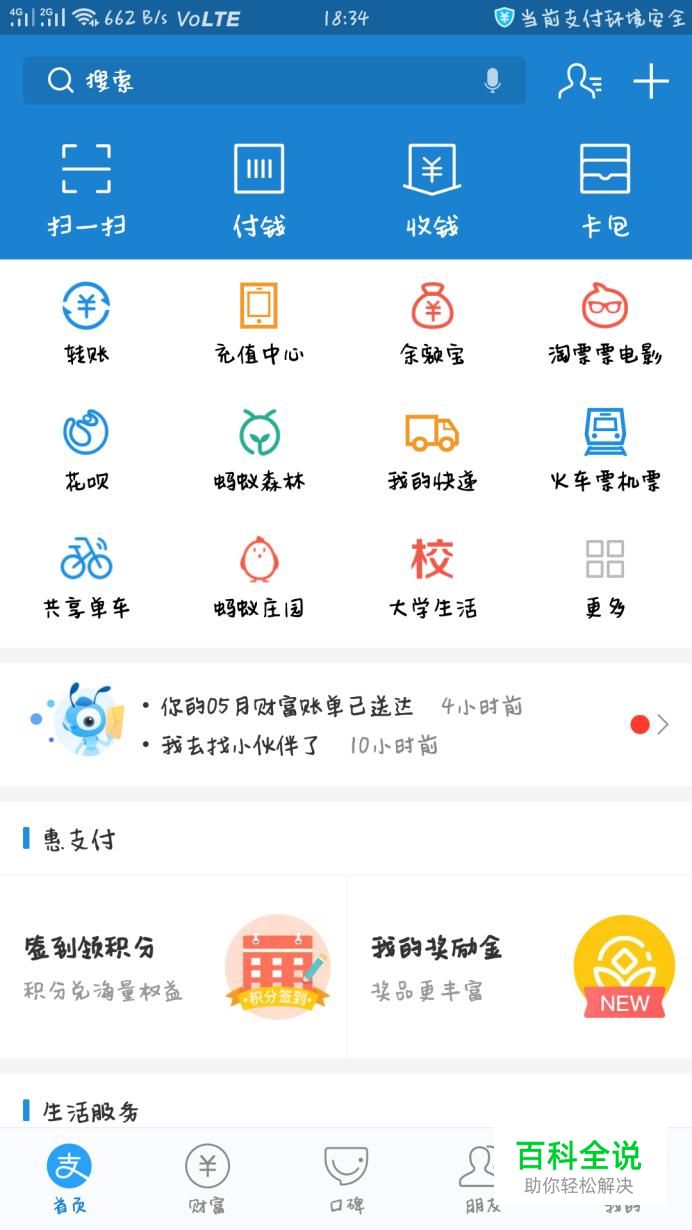This screenshot has width=692, height=1230.
Task: Open 付钱 payment code
Action: (259, 189)
